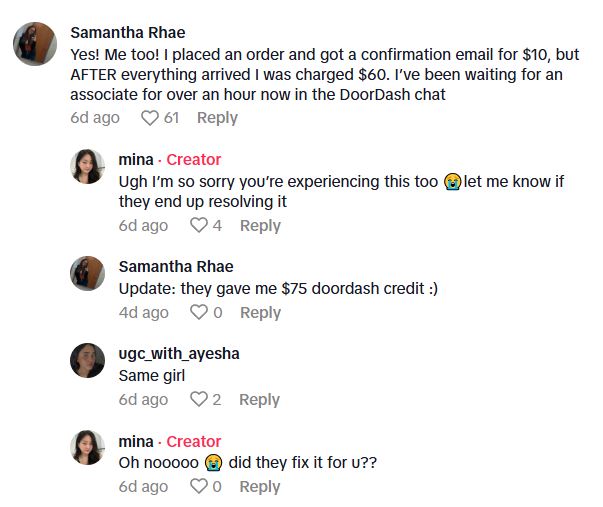Open ugc_with_ayesha's profile from her avatar

point(88,360)
